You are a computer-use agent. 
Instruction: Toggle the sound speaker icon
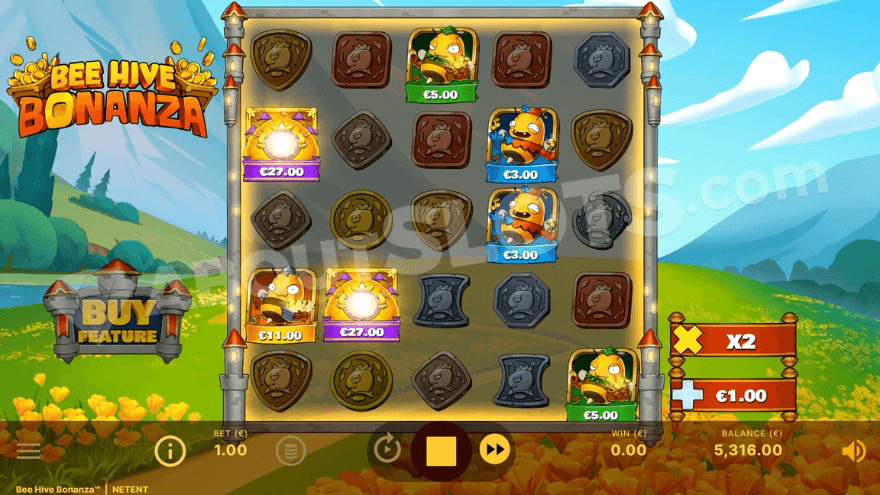click(x=853, y=451)
